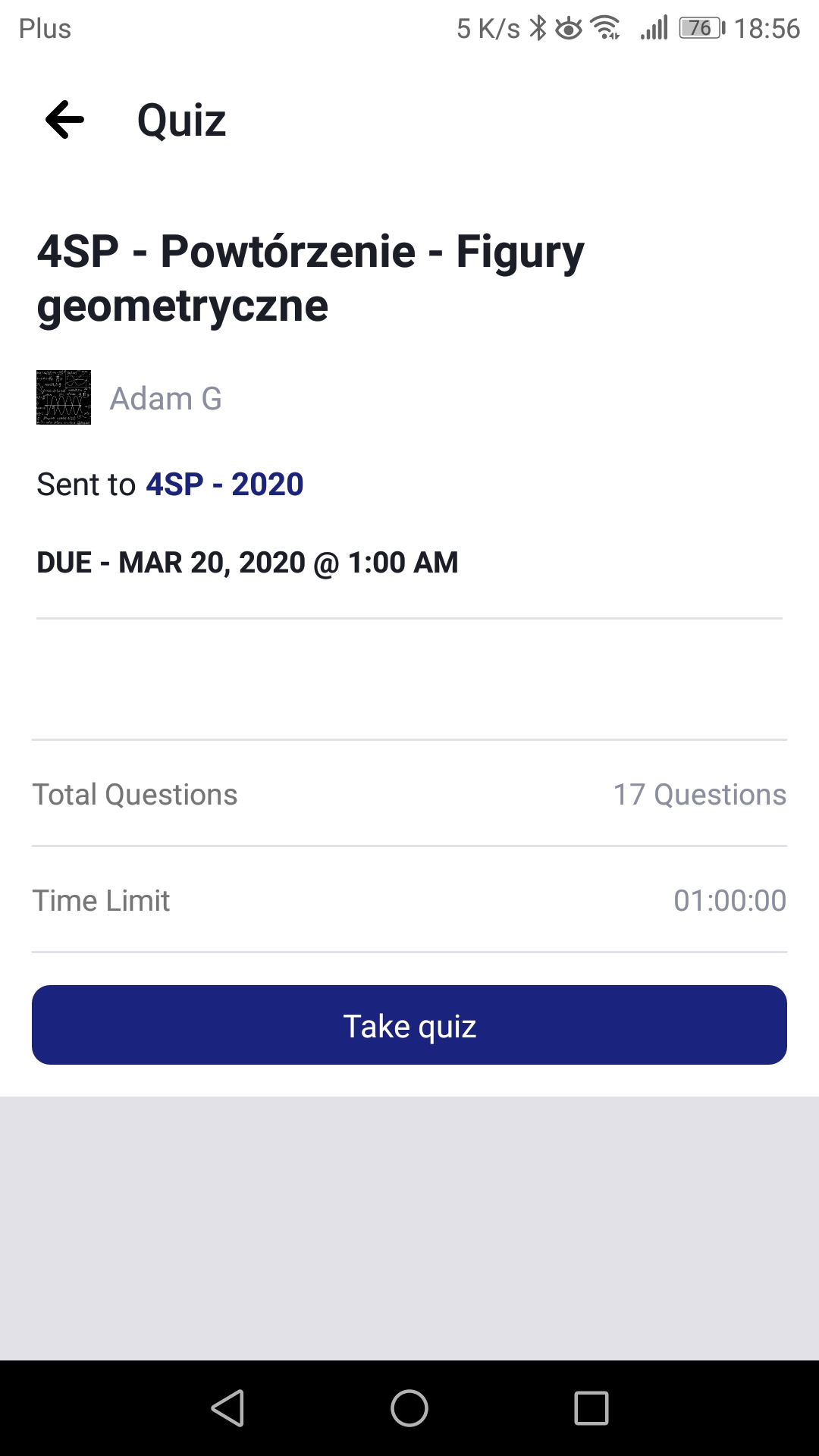This screenshot has height=1456, width=819.
Task: Go back using the app bar arrow
Action: pos(64,120)
